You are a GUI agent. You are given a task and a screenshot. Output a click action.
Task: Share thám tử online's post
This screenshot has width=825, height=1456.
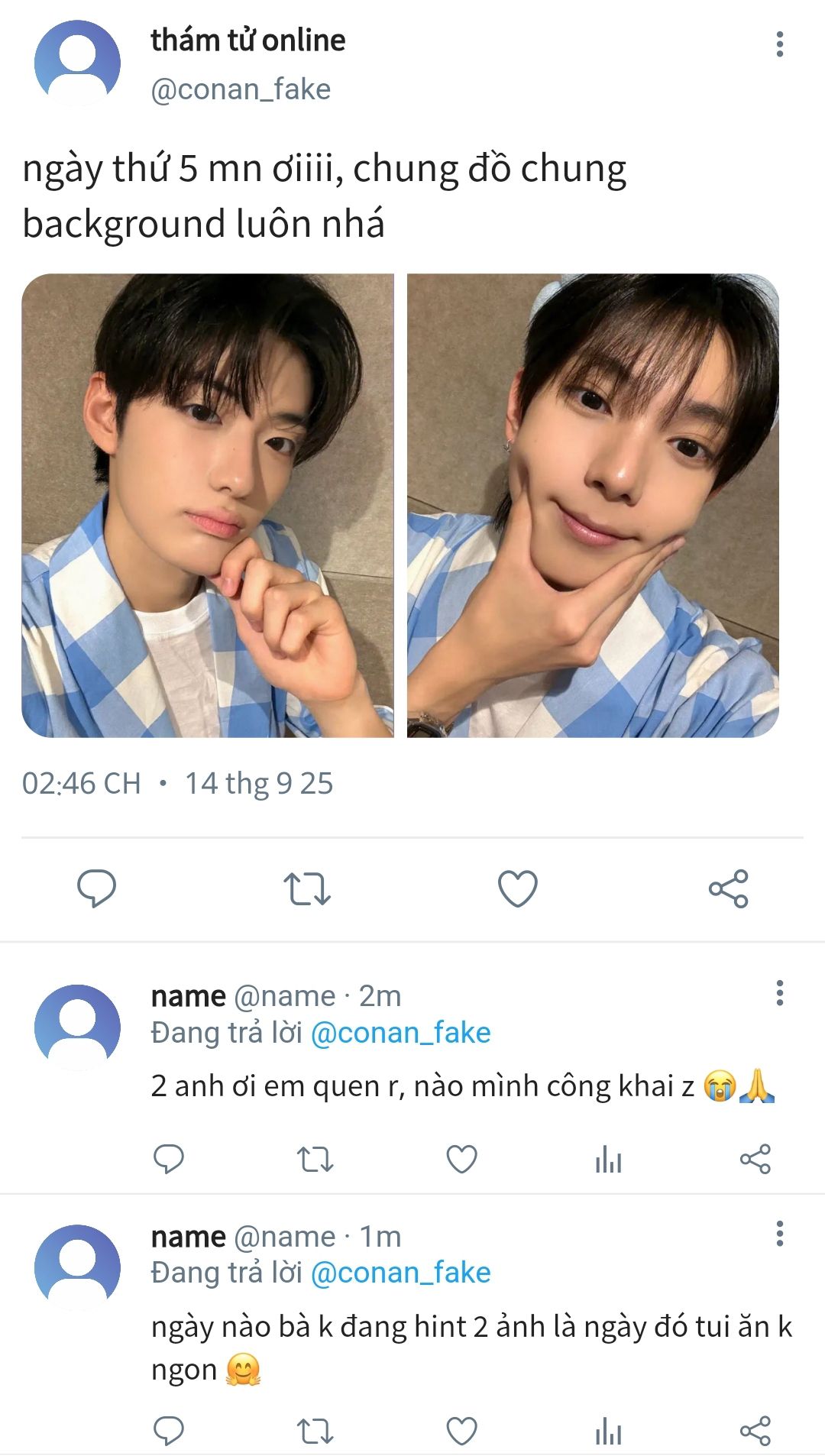[x=729, y=888]
